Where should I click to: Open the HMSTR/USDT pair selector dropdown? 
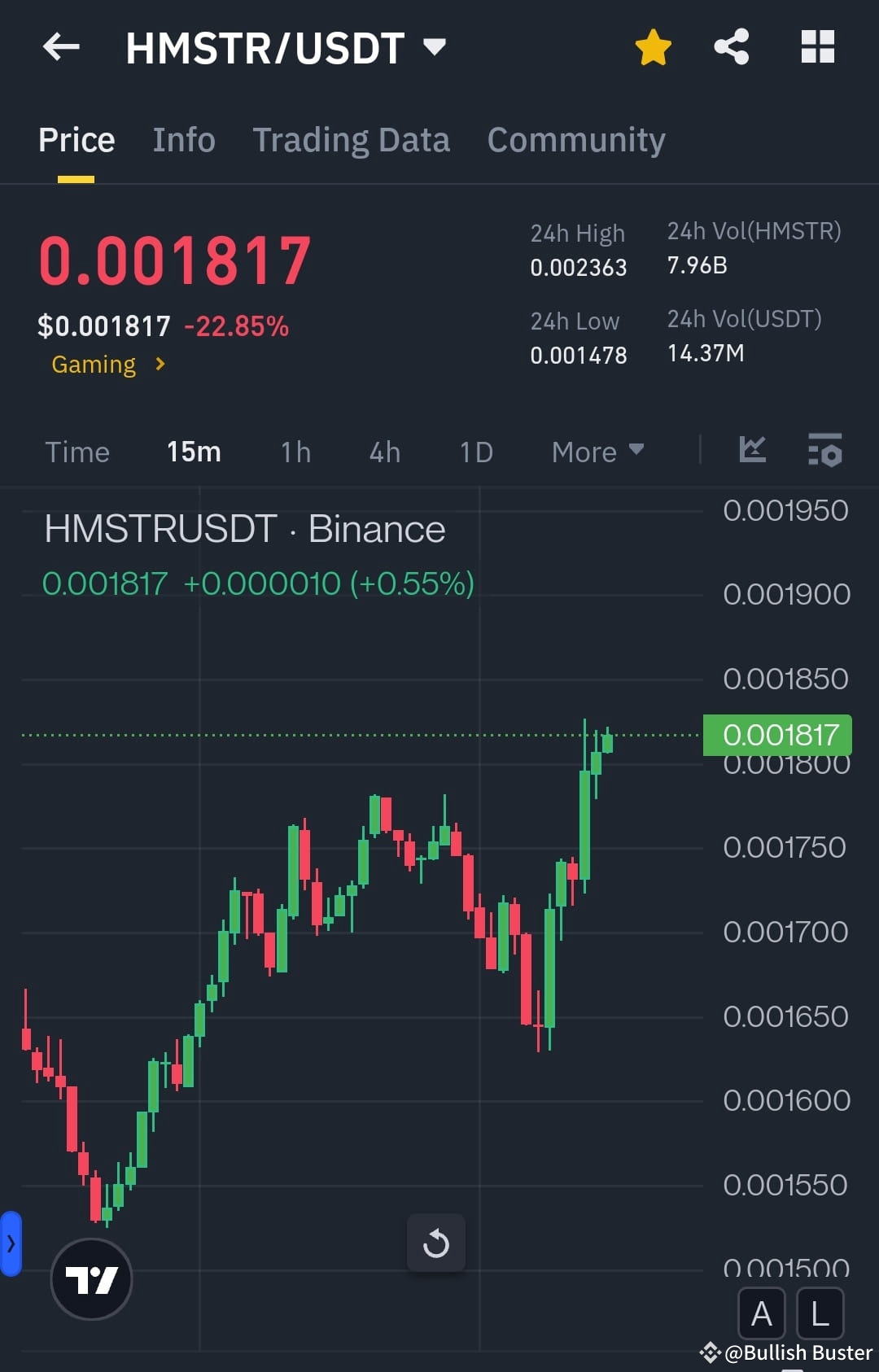pyautogui.click(x=435, y=46)
